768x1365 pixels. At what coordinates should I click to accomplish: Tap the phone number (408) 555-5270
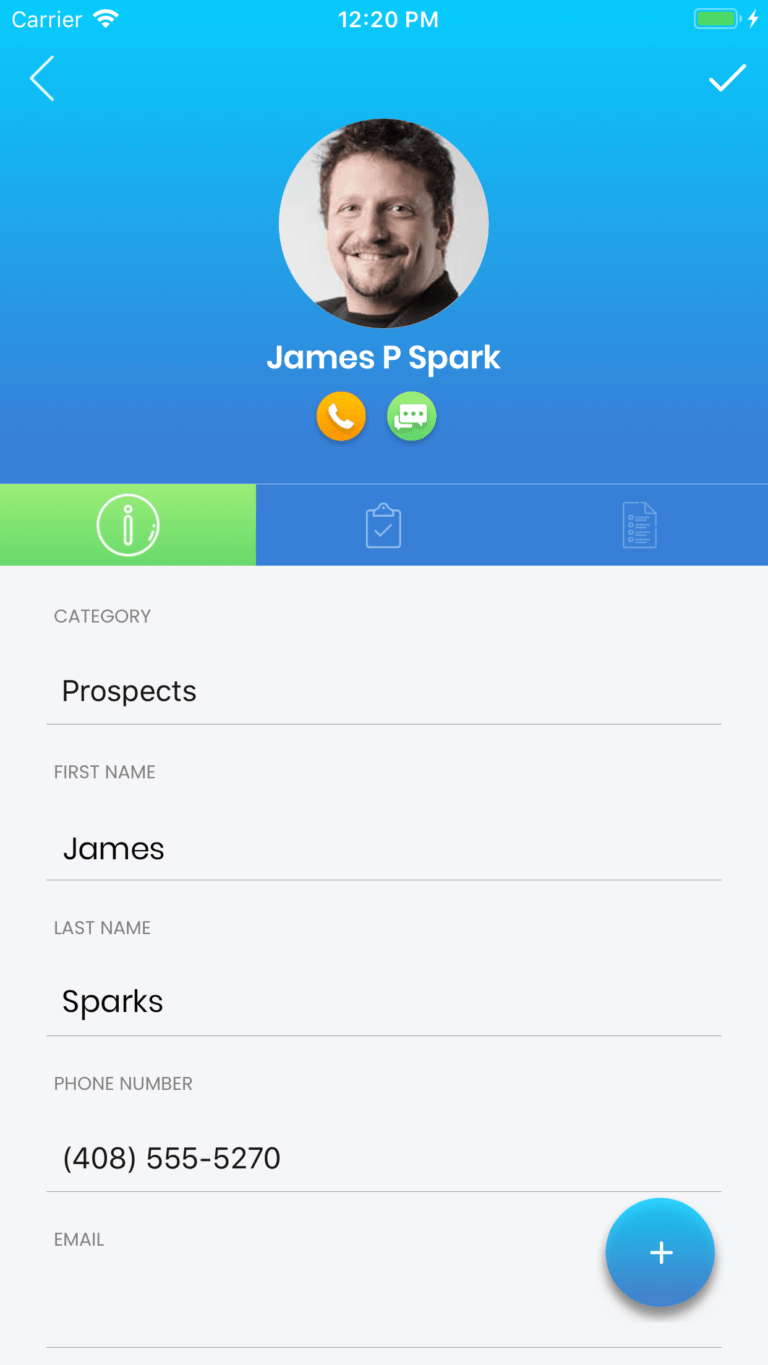coord(383,1157)
